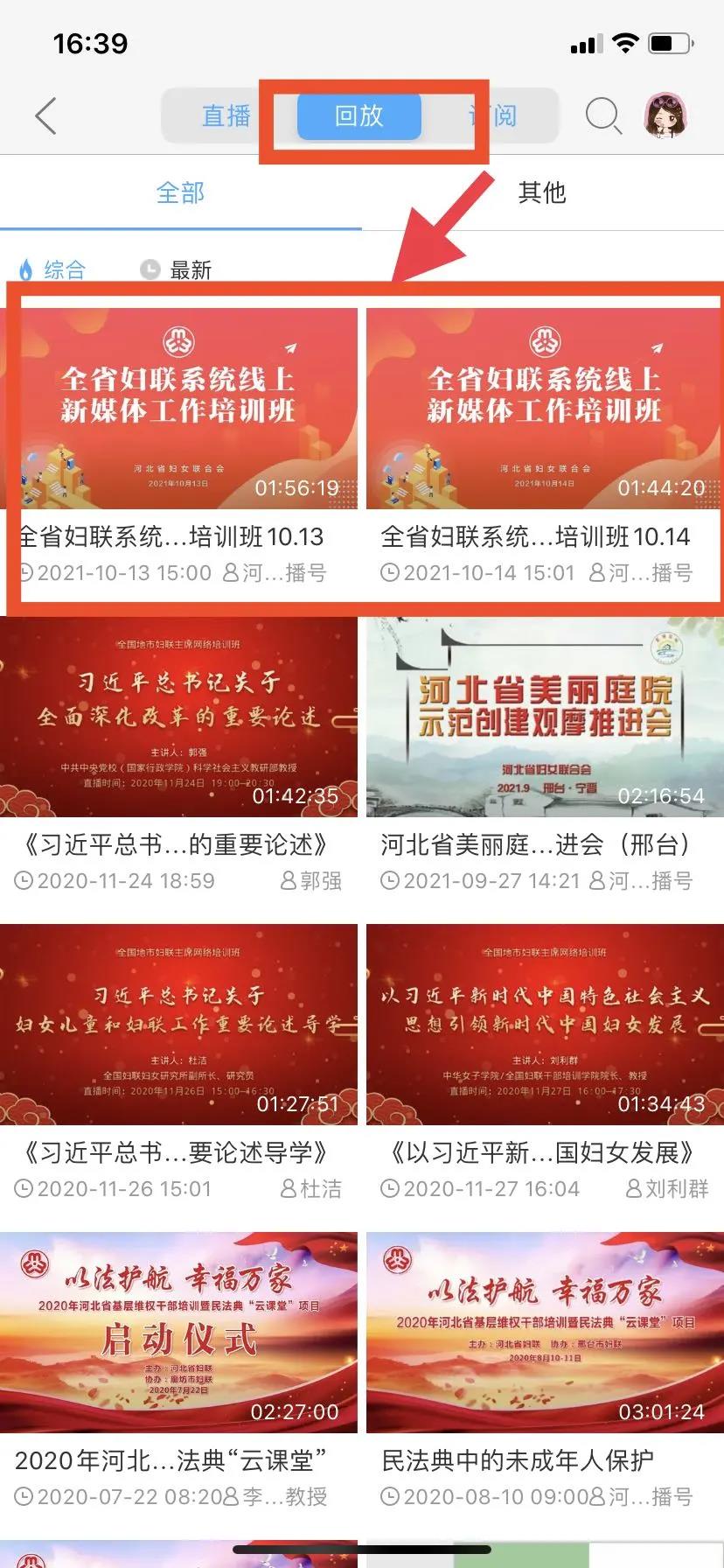Switch to the 订阅 segment
The image size is (724, 1568).
(x=494, y=115)
